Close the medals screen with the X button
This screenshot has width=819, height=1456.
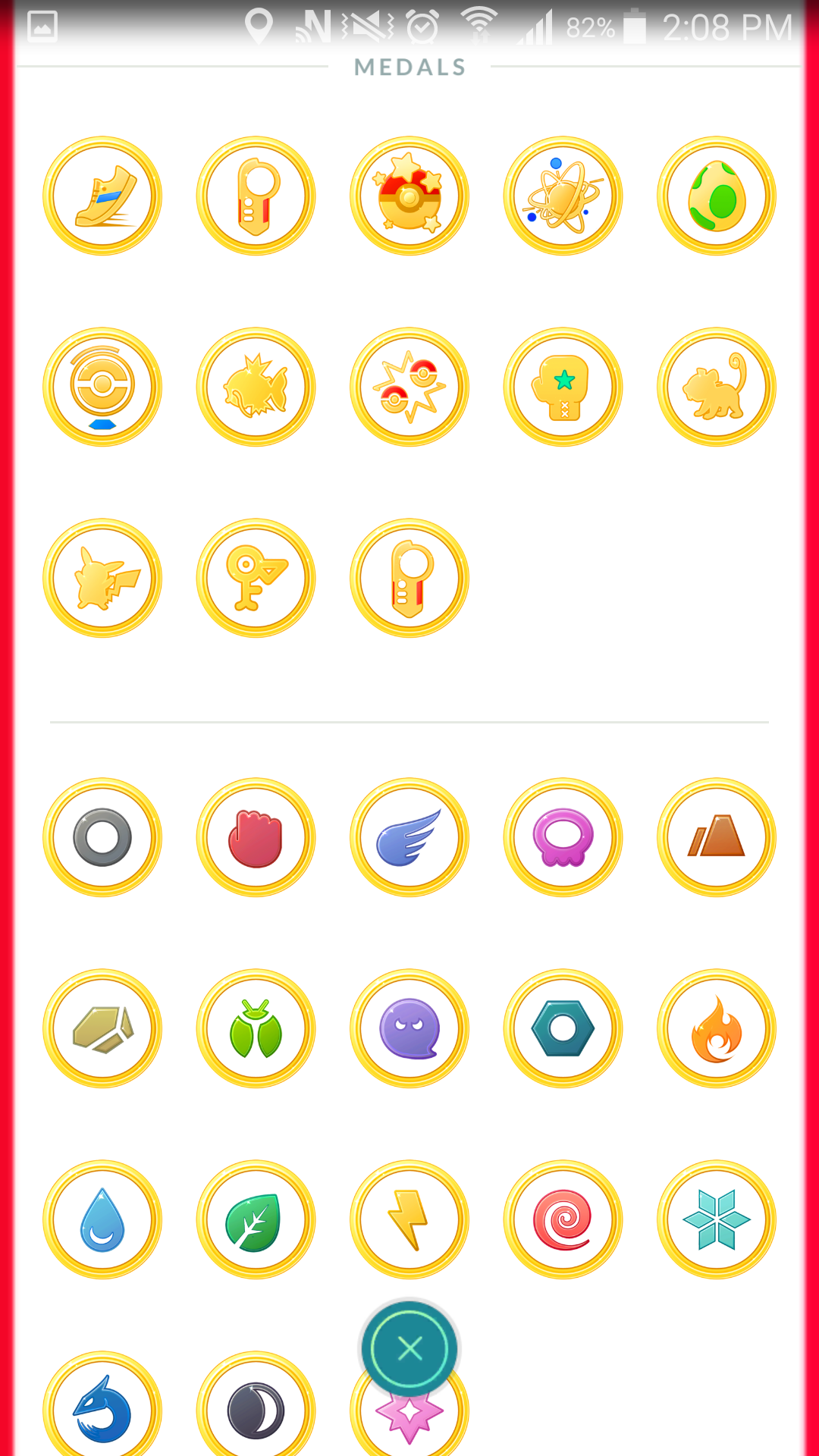(409, 1348)
